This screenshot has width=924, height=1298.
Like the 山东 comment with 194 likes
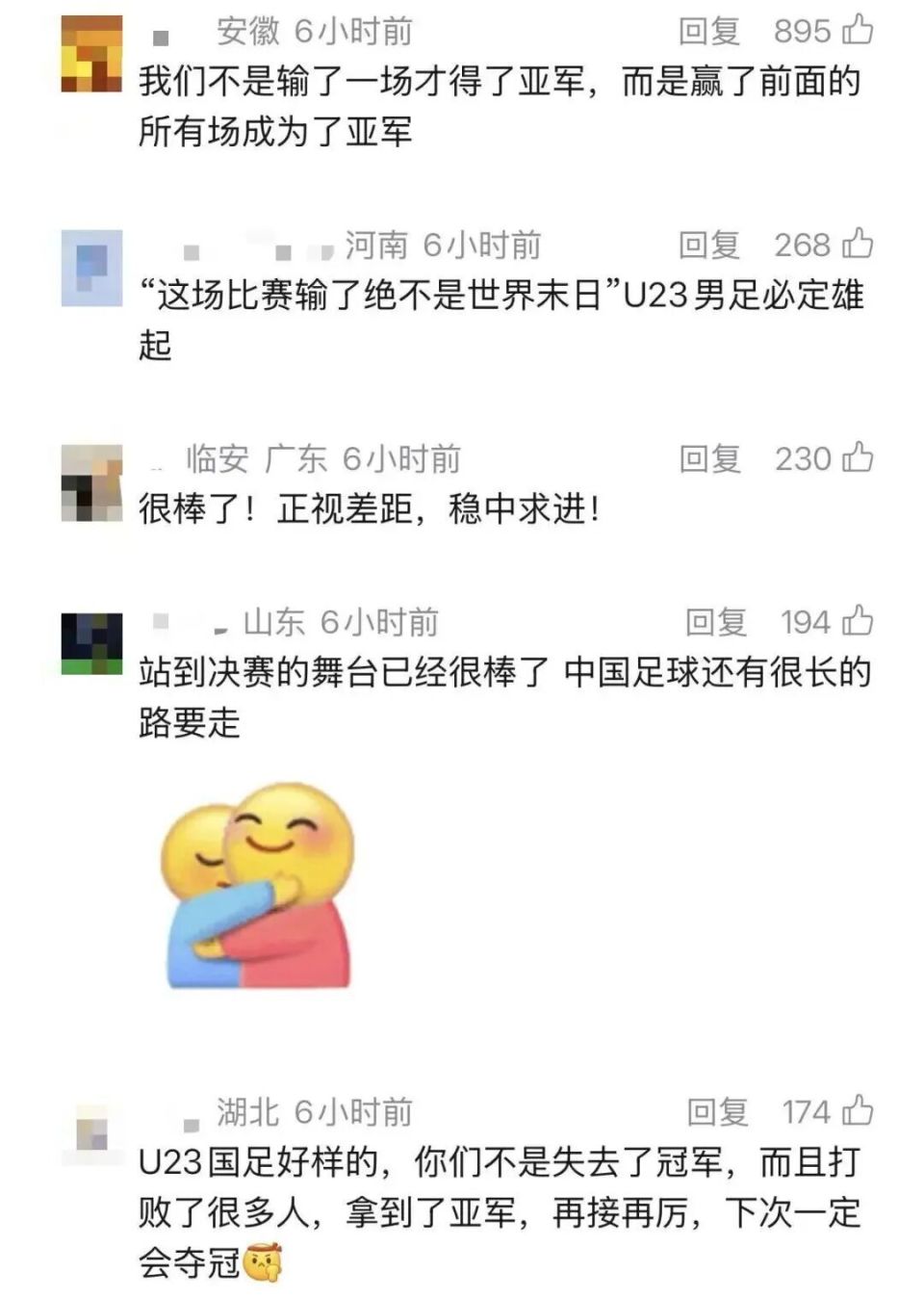(x=858, y=622)
